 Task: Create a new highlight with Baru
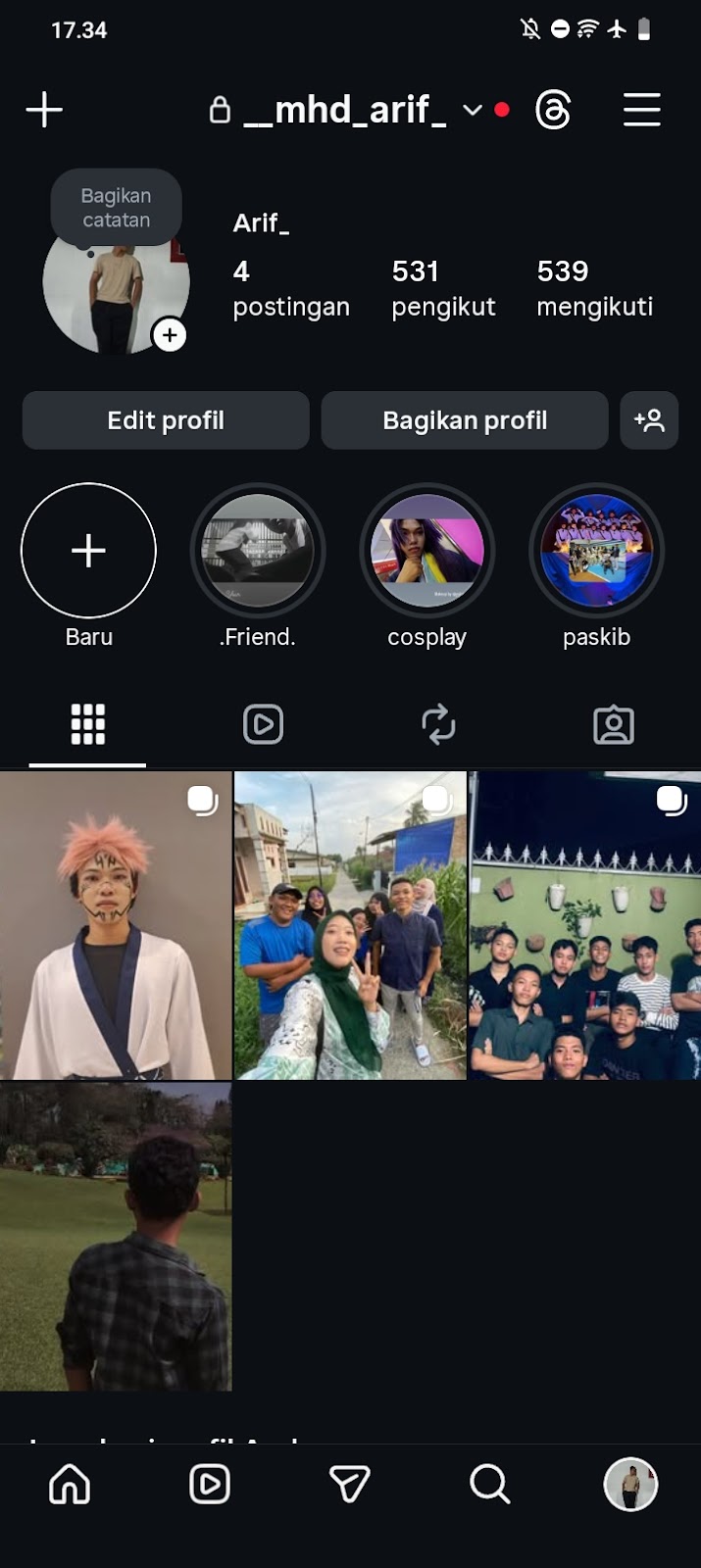pyautogui.click(x=88, y=551)
